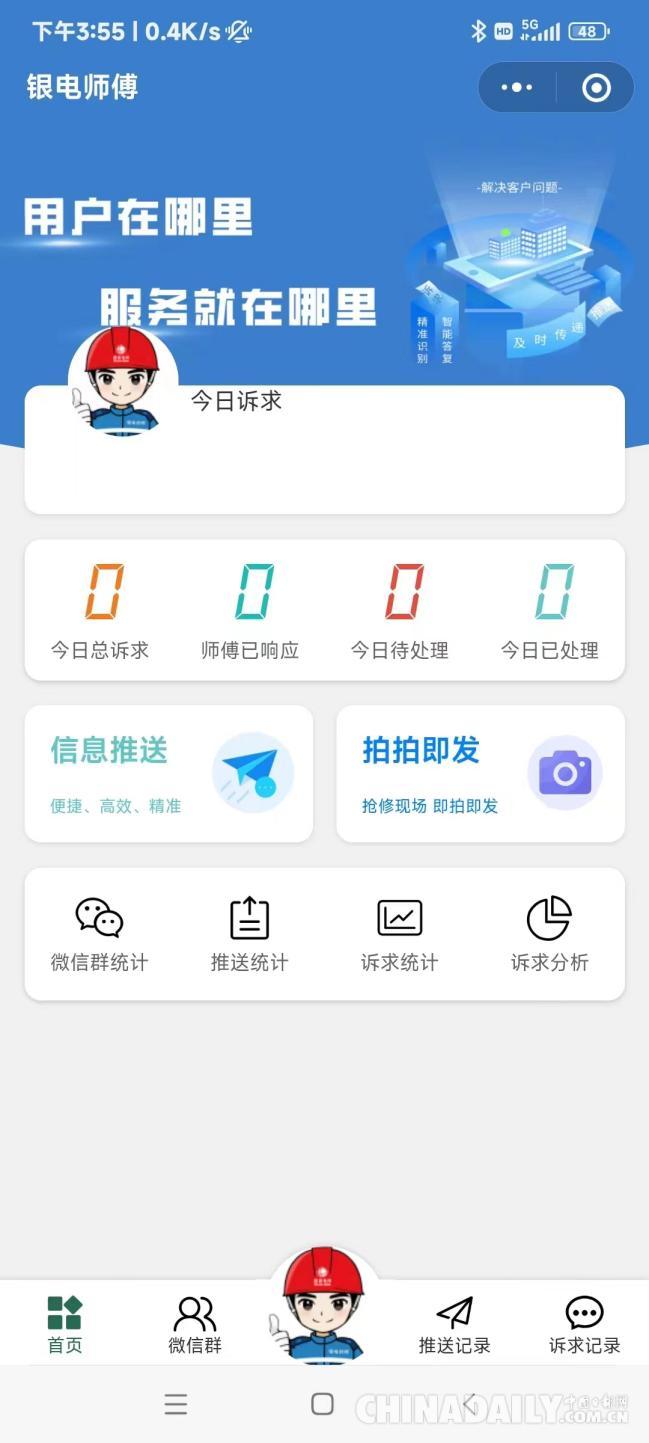This screenshot has height=1443, width=649.
Task: Open the mini program more options menu
Action: click(517, 88)
